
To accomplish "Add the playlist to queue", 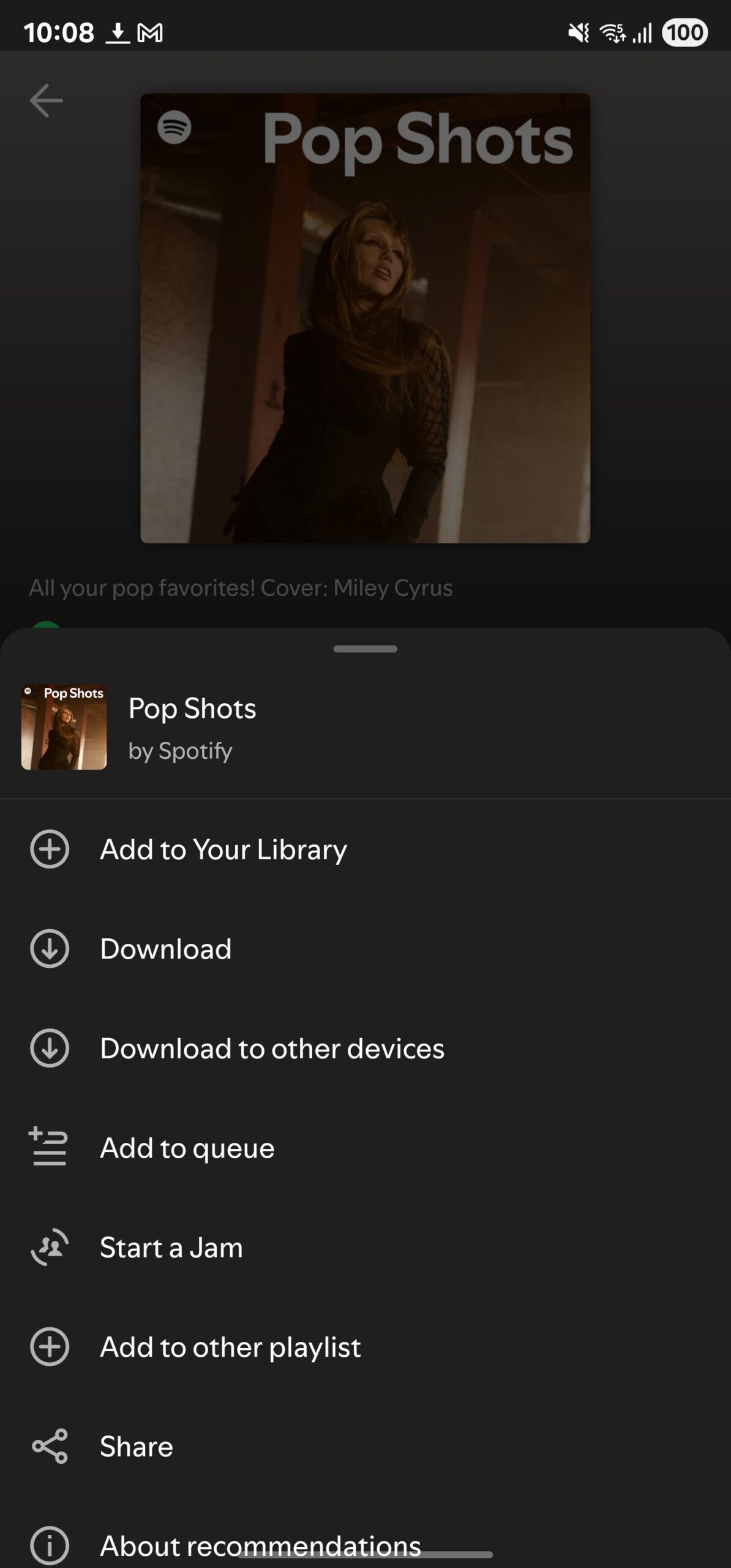I will point(187,1148).
